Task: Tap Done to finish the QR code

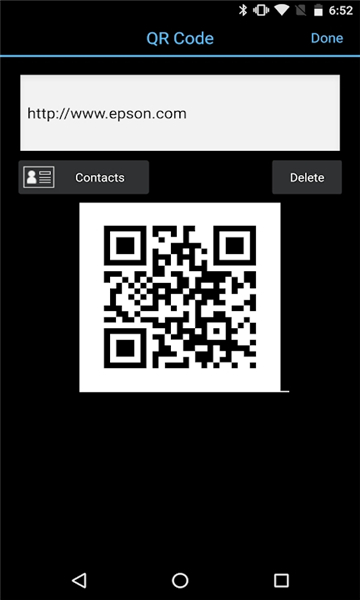Action: 327,38
